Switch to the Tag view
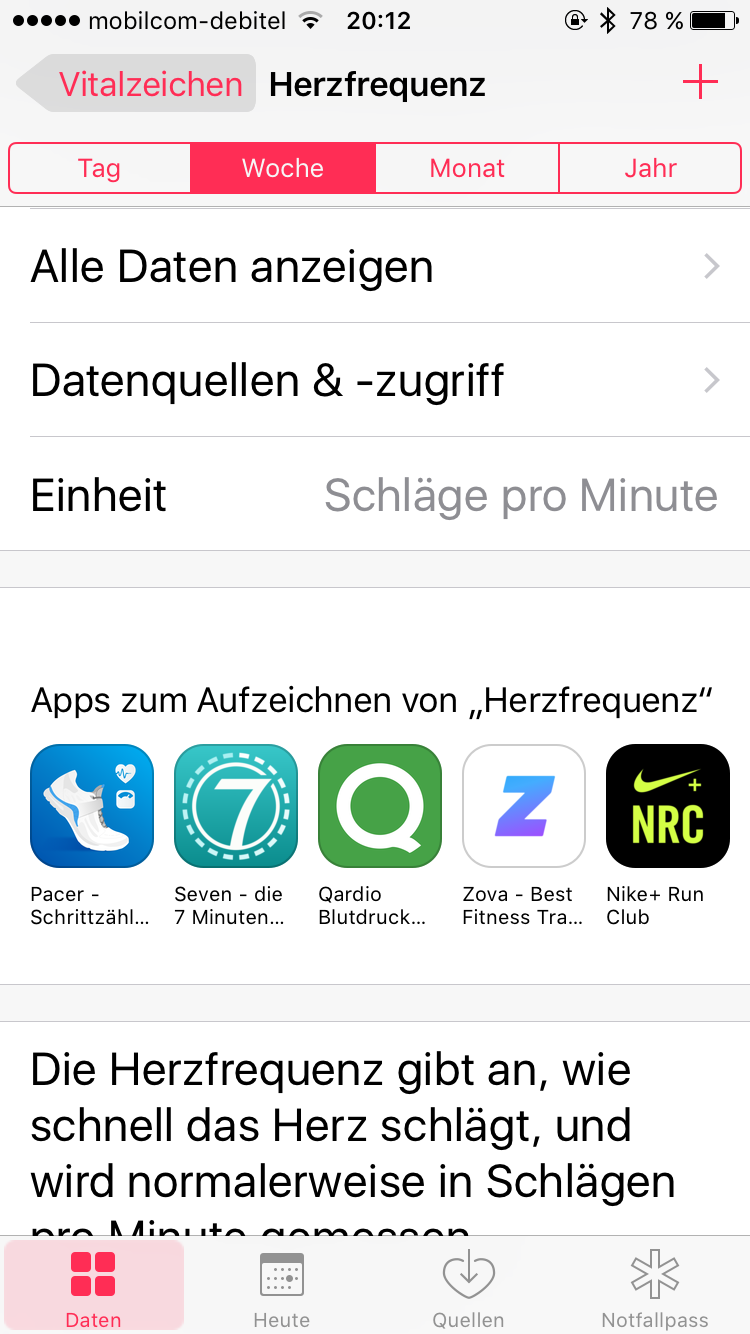750x1334 pixels. coord(99,168)
